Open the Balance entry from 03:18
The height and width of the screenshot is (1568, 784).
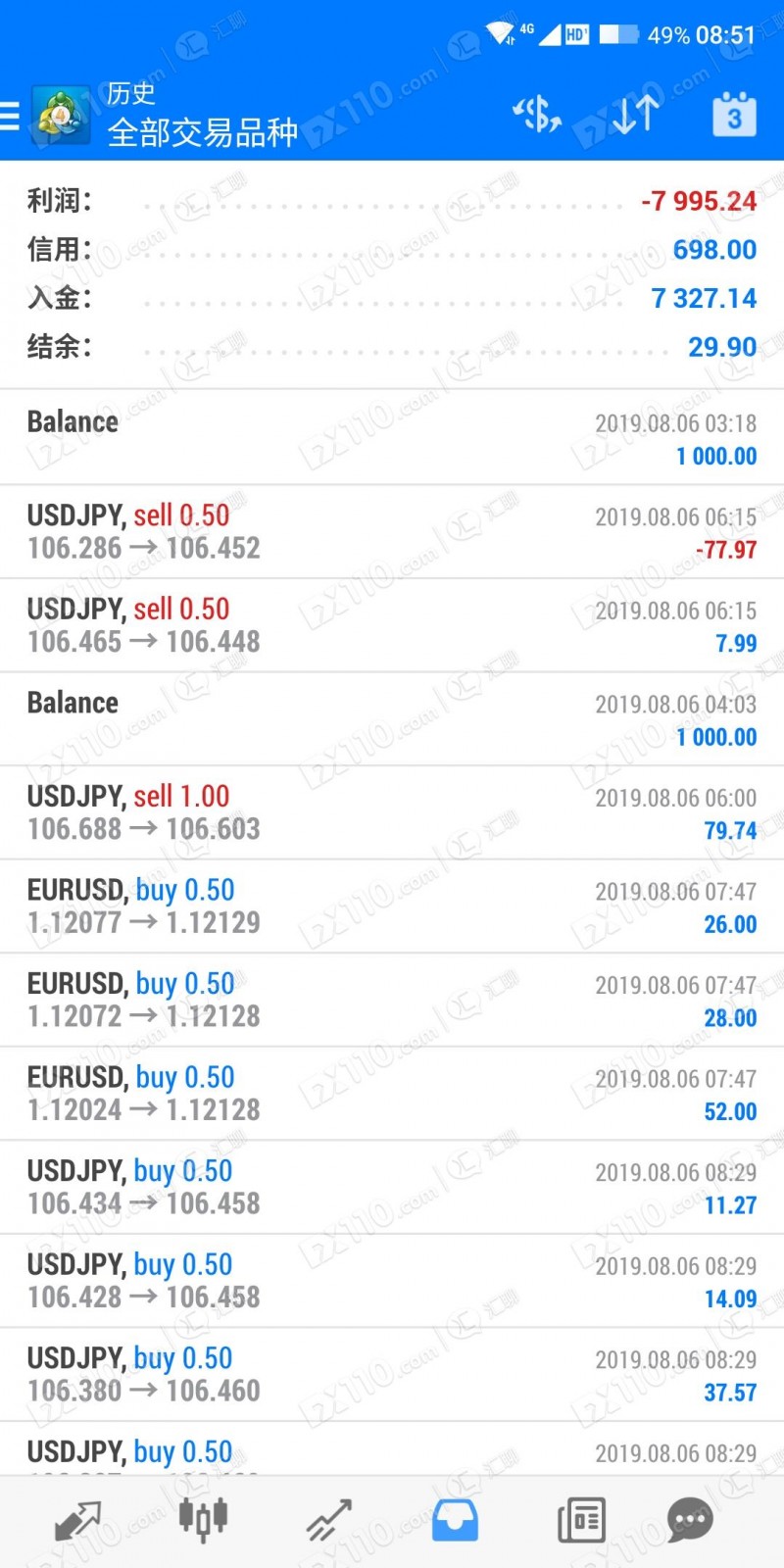[392, 437]
